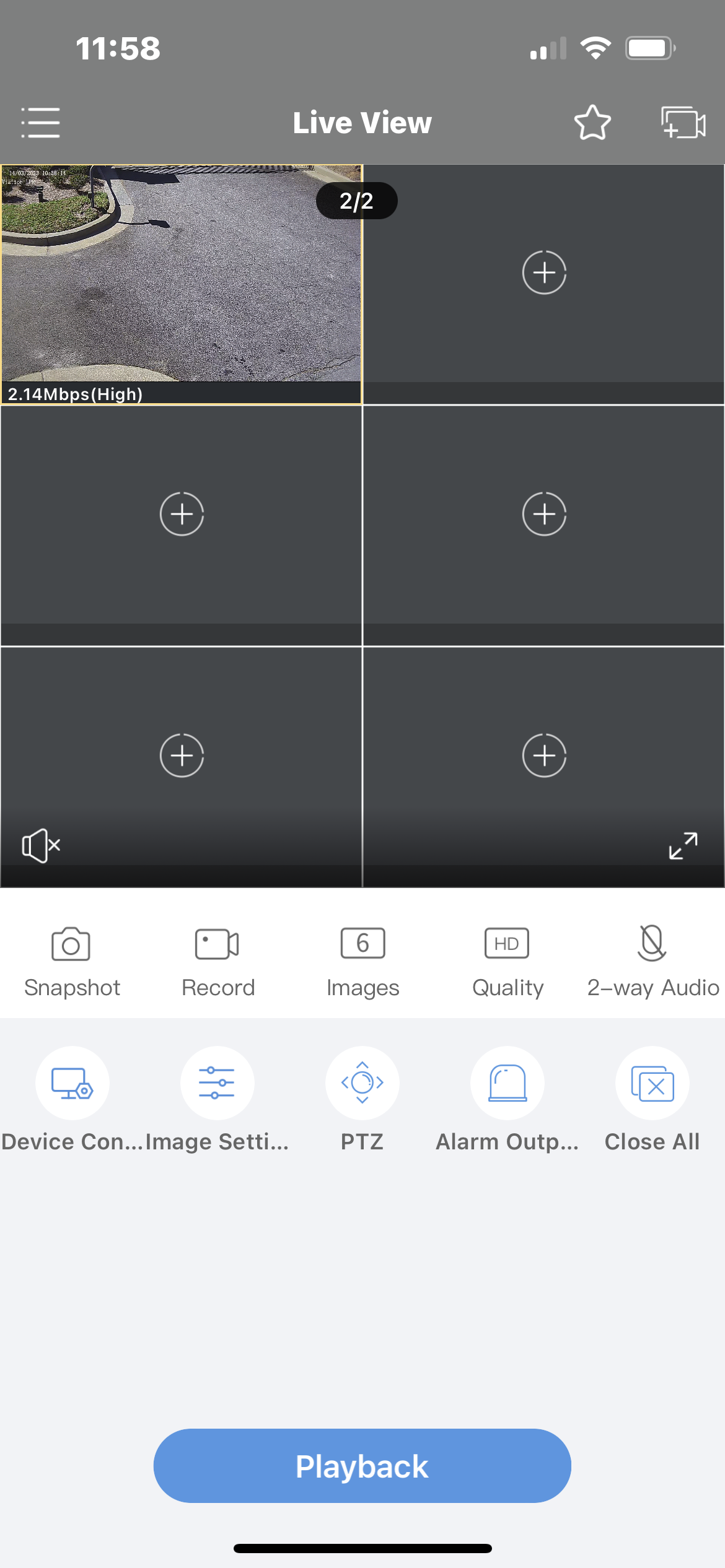The image size is (725, 1568).
Task: Enable 2-way Audio microphone
Action: pos(652,959)
